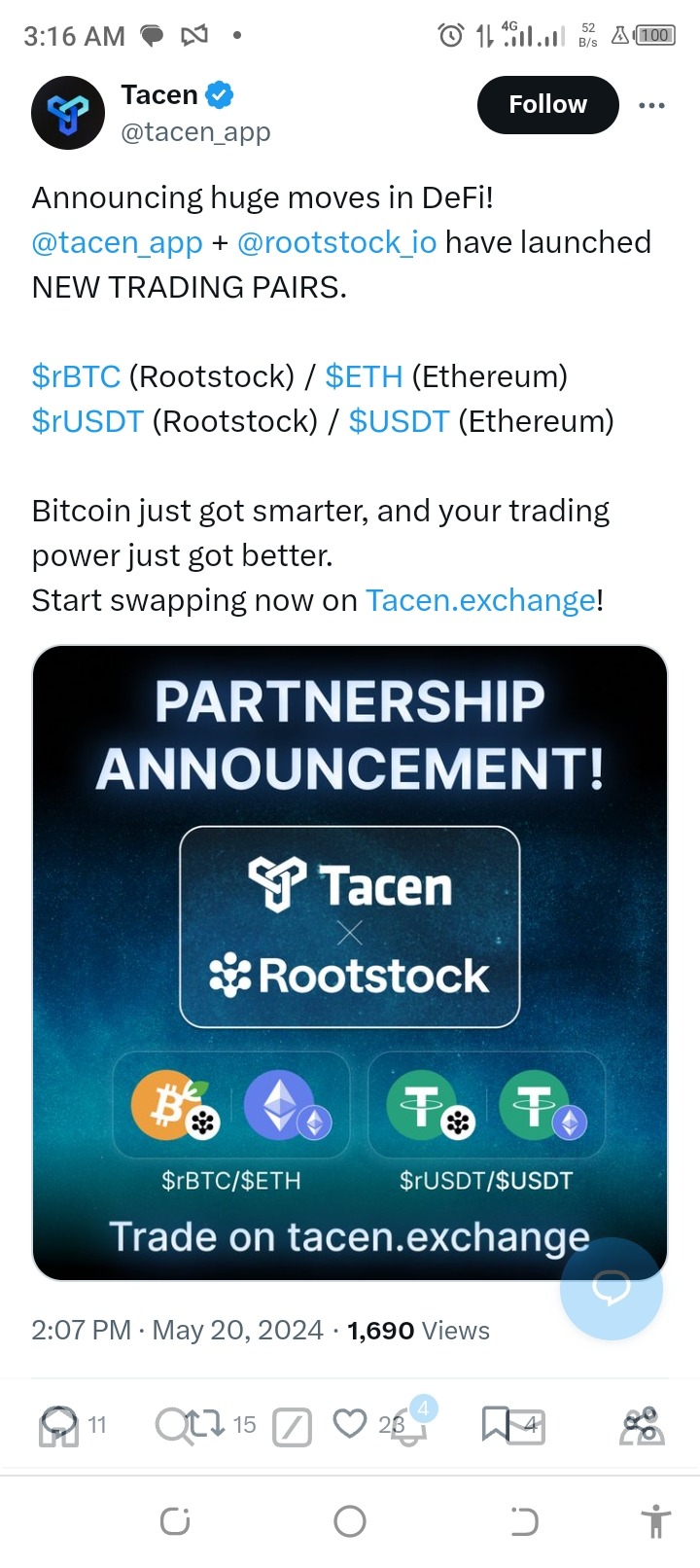The height and width of the screenshot is (1568, 700).
Task: Open the floating message bubble button
Action: click(612, 1290)
